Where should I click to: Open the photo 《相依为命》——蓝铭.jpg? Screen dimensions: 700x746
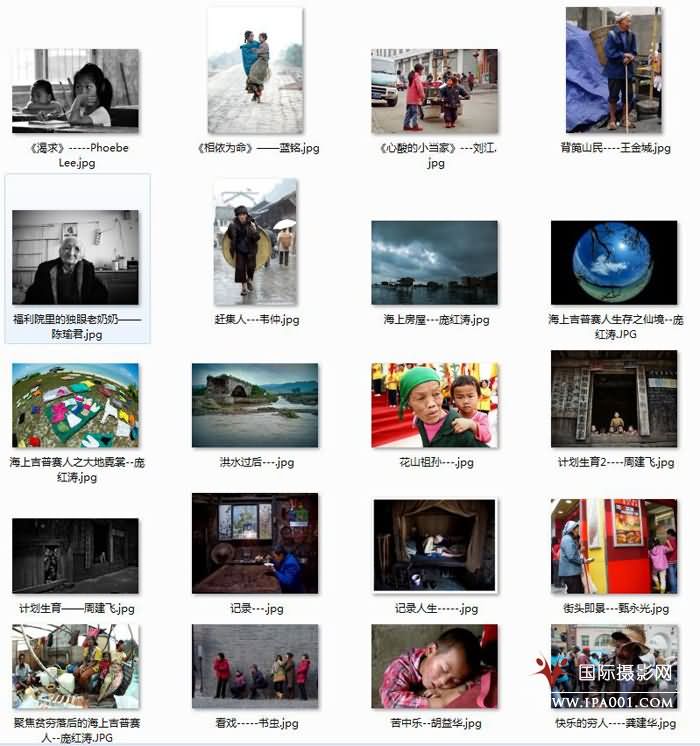[255, 70]
